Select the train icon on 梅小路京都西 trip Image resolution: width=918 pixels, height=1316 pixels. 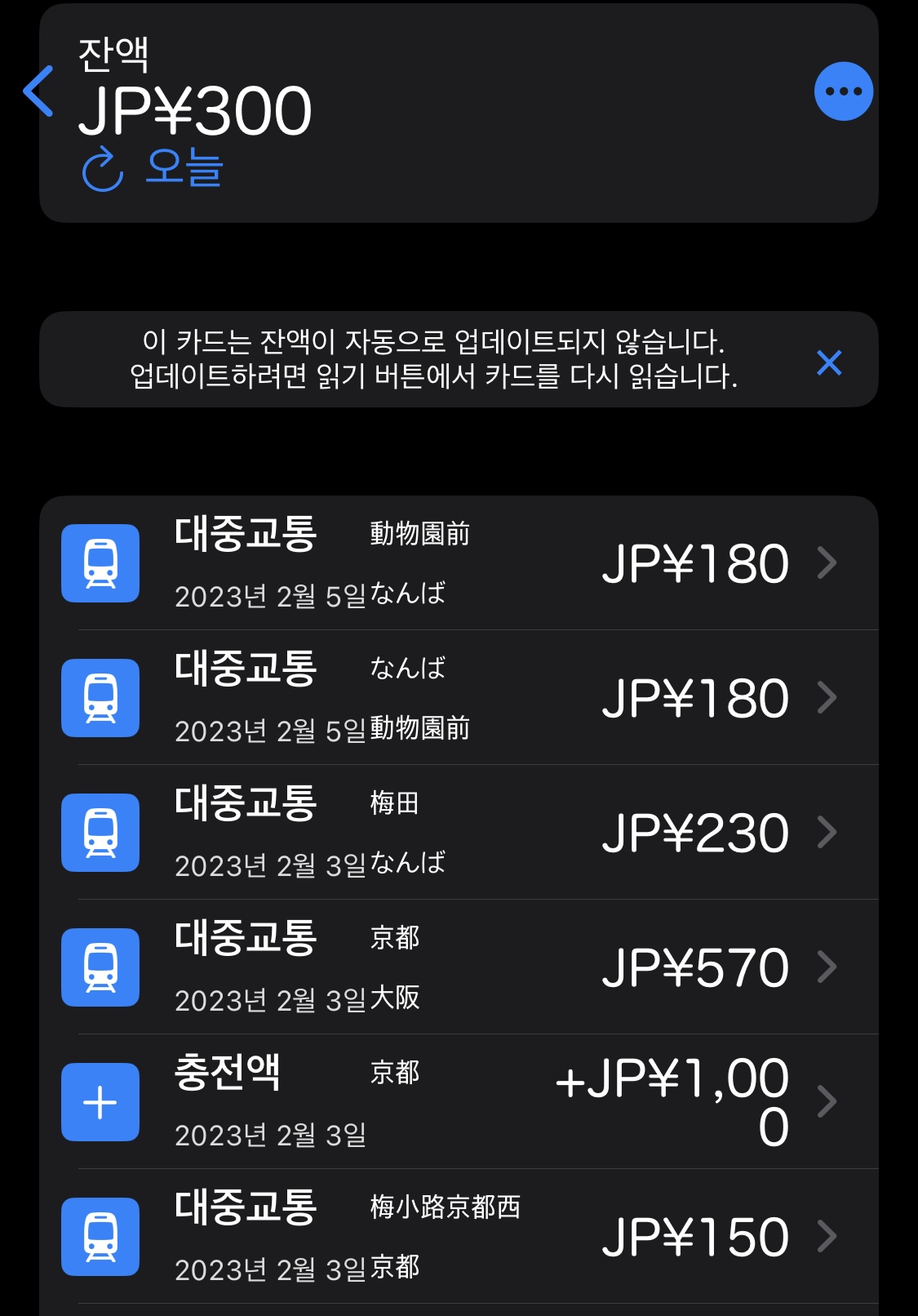[x=100, y=1235]
